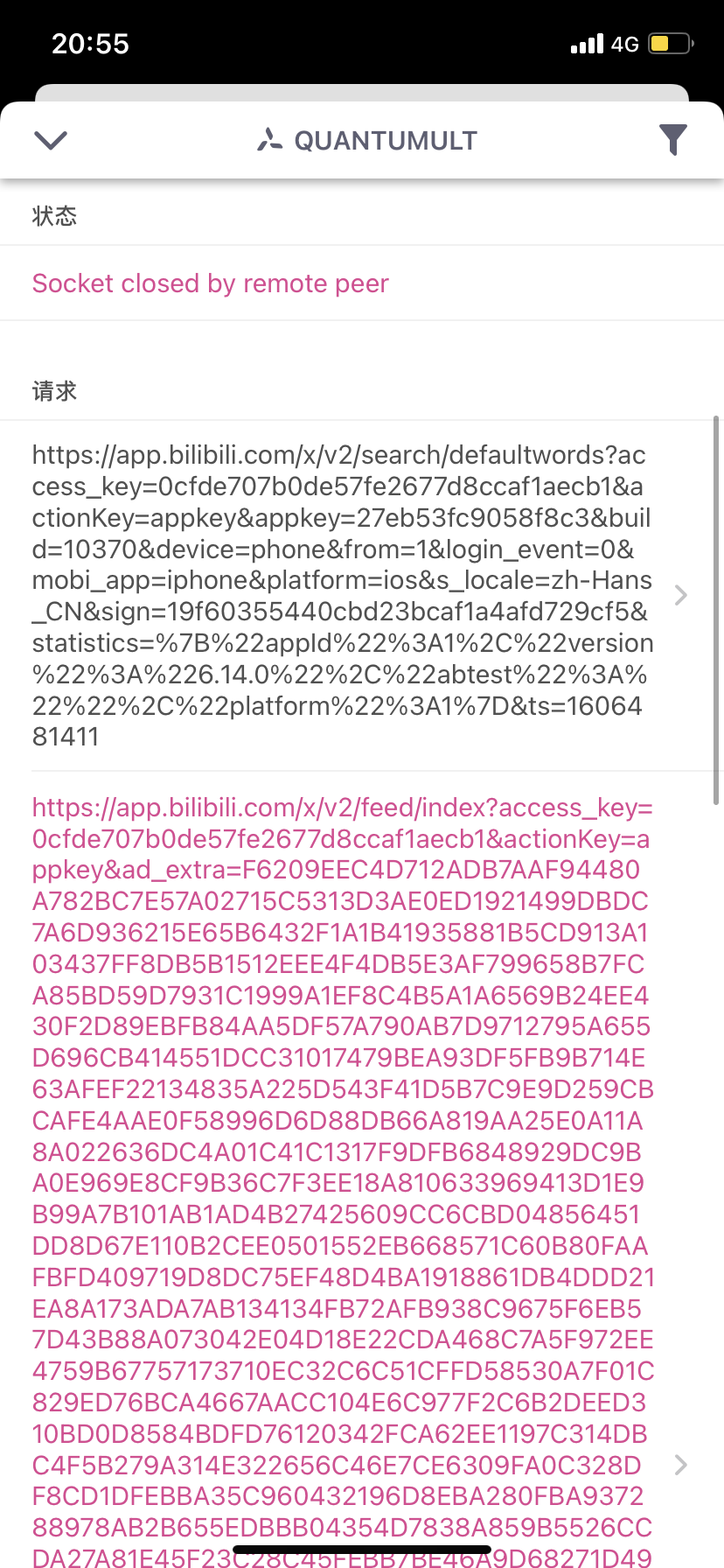724x1568 pixels.
Task: Tap the 状态 section header
Action: coord(55,215)
